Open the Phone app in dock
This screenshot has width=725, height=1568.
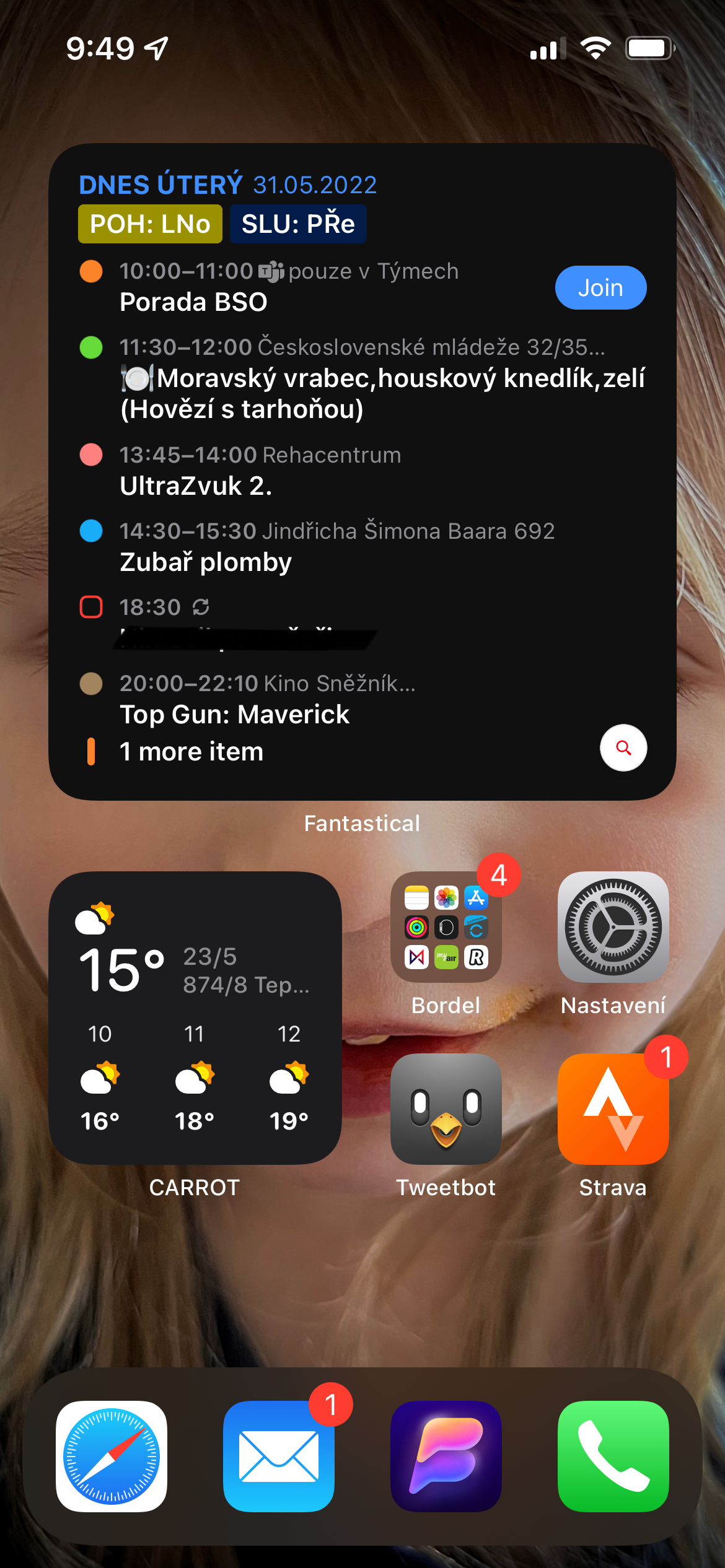click(x=613, y=1456)
